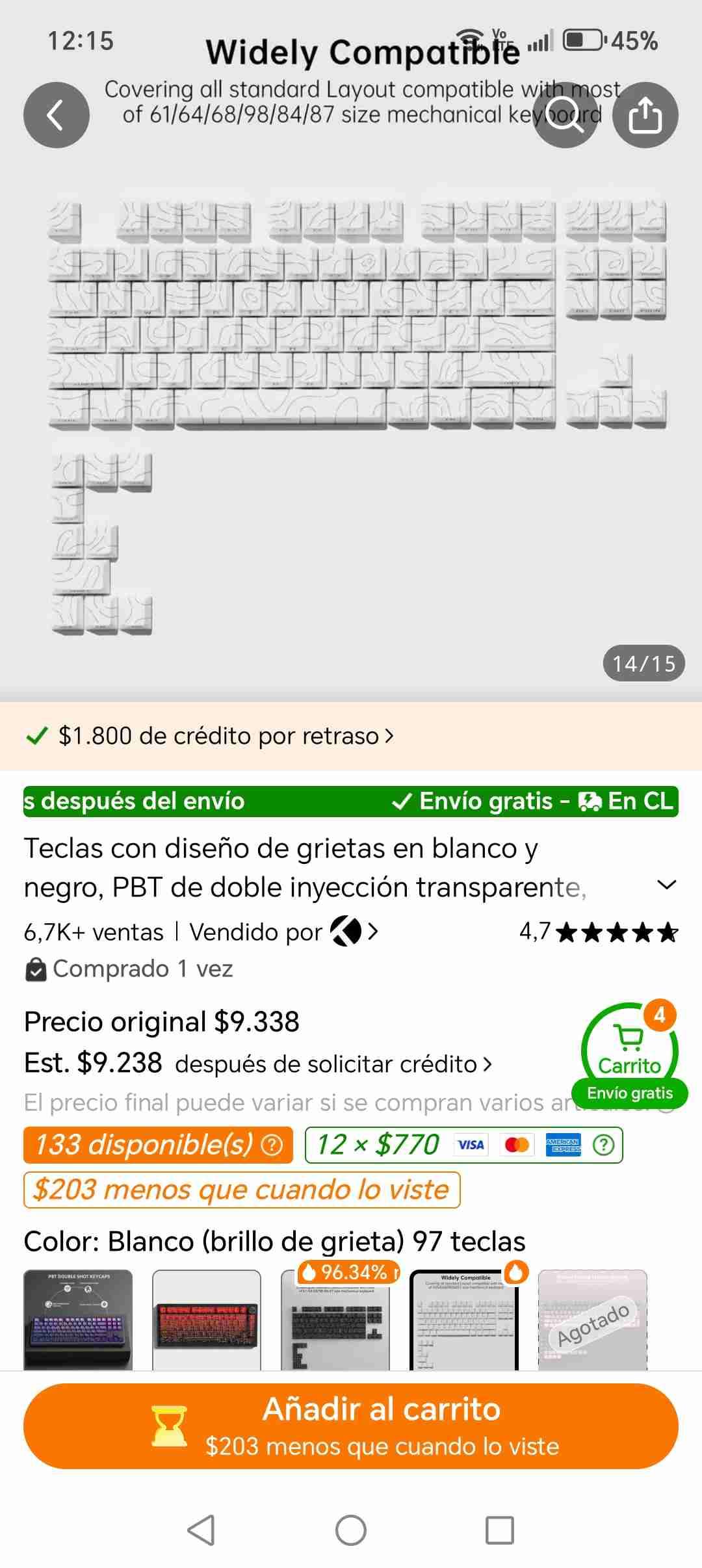This screenshot has width=702, height=1568.
Task: Open the seller page via the chevron
Action: point(374,932)
